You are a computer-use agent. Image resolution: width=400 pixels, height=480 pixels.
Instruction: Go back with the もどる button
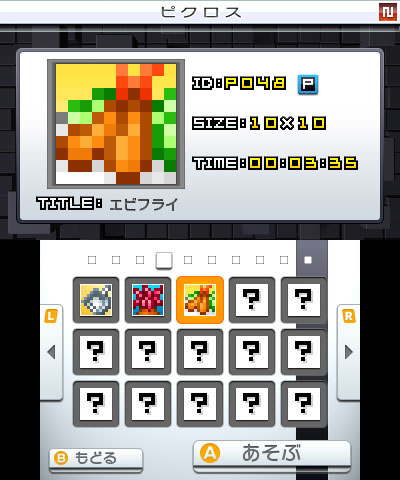96,459
